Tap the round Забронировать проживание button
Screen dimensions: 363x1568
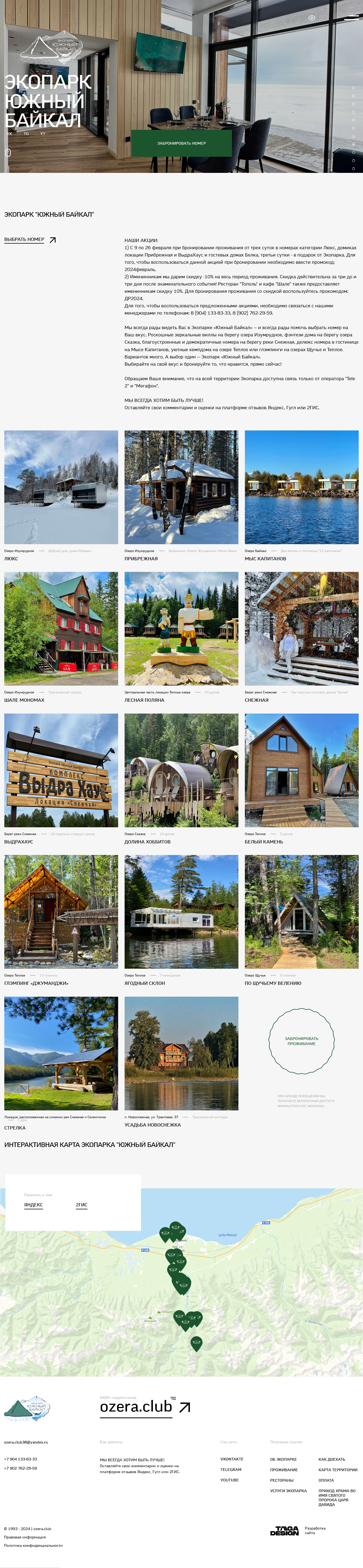click(x=301, y=1042)
